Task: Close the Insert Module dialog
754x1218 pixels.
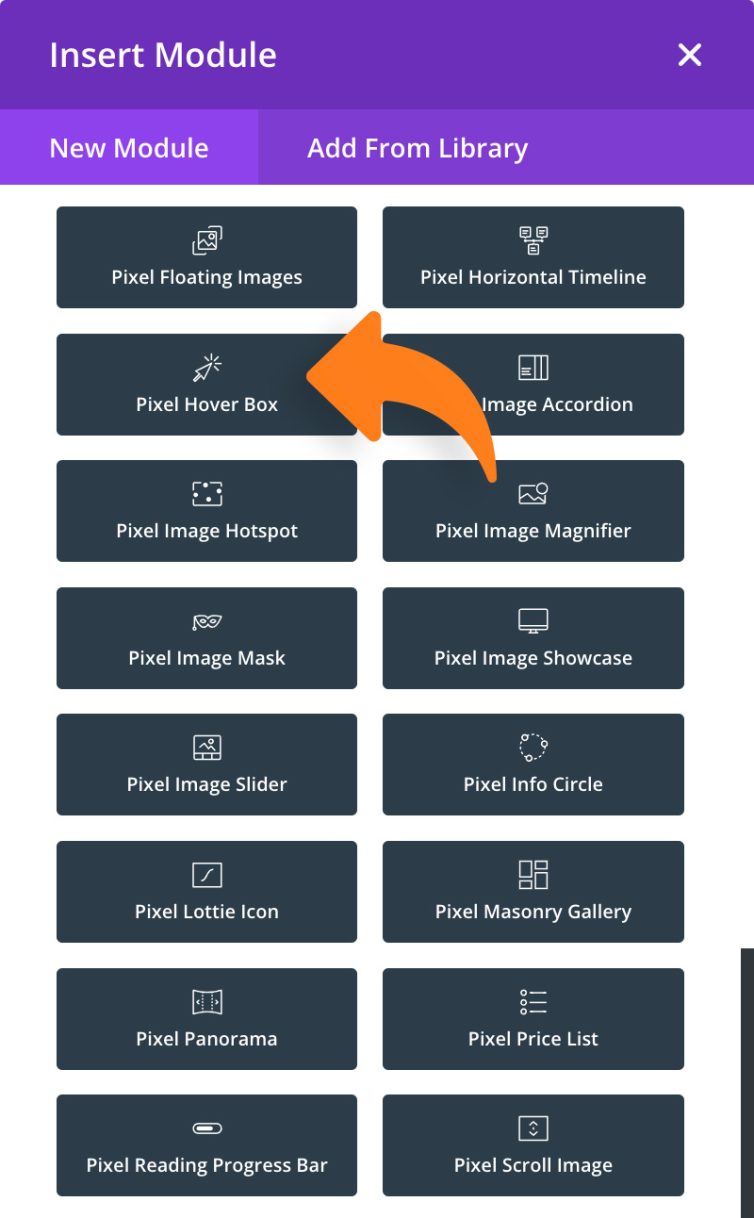Action: coord(689,55)
